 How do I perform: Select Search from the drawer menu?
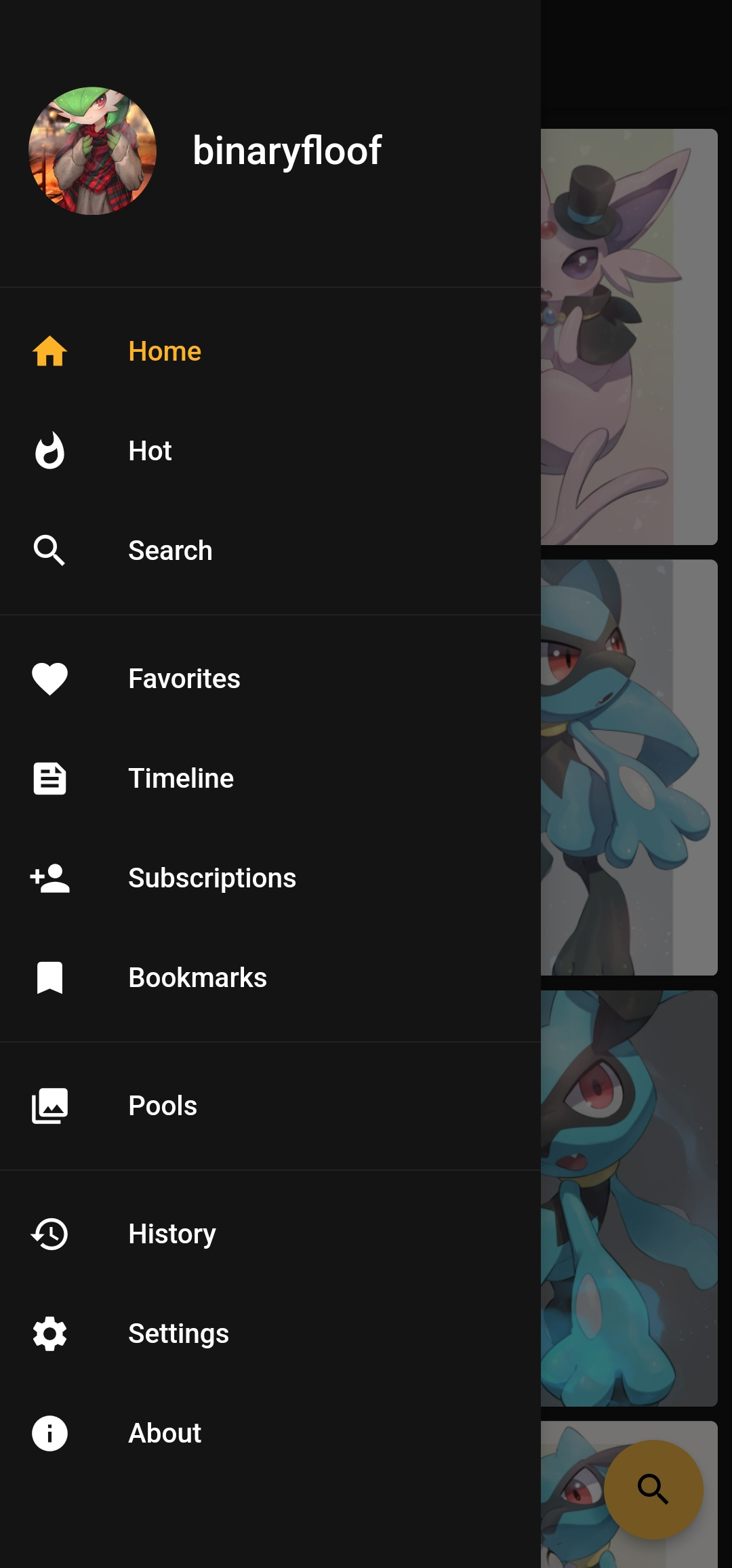point(170,550)
